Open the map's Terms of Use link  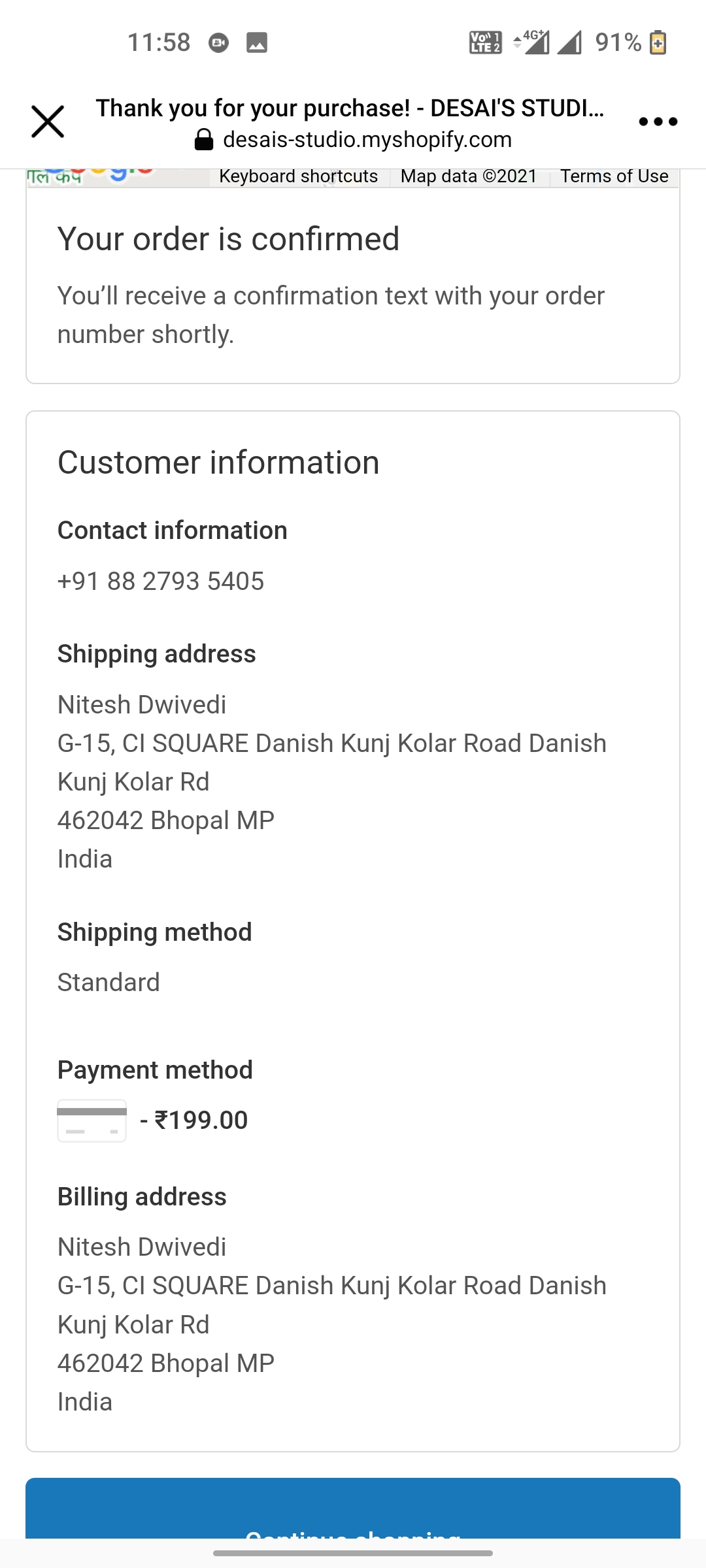(614, 176)
